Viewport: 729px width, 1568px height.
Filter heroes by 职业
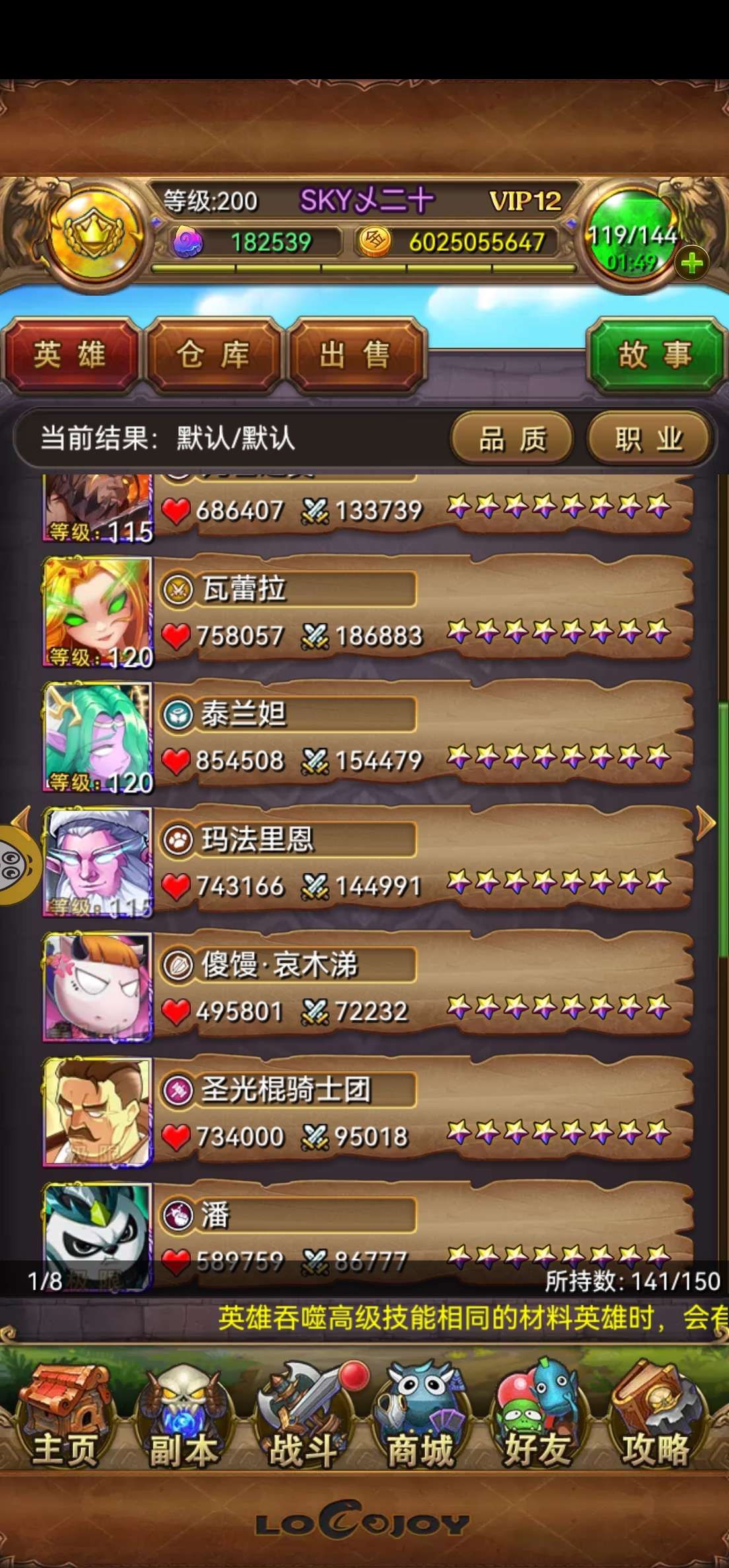(649, 439)
